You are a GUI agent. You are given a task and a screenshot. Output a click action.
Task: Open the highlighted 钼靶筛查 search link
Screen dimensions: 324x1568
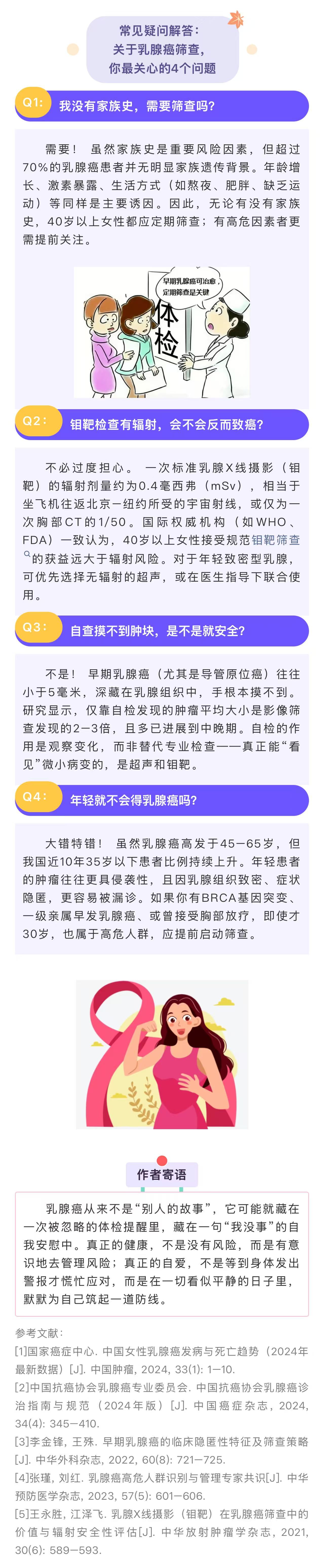(x=275, y=540)
